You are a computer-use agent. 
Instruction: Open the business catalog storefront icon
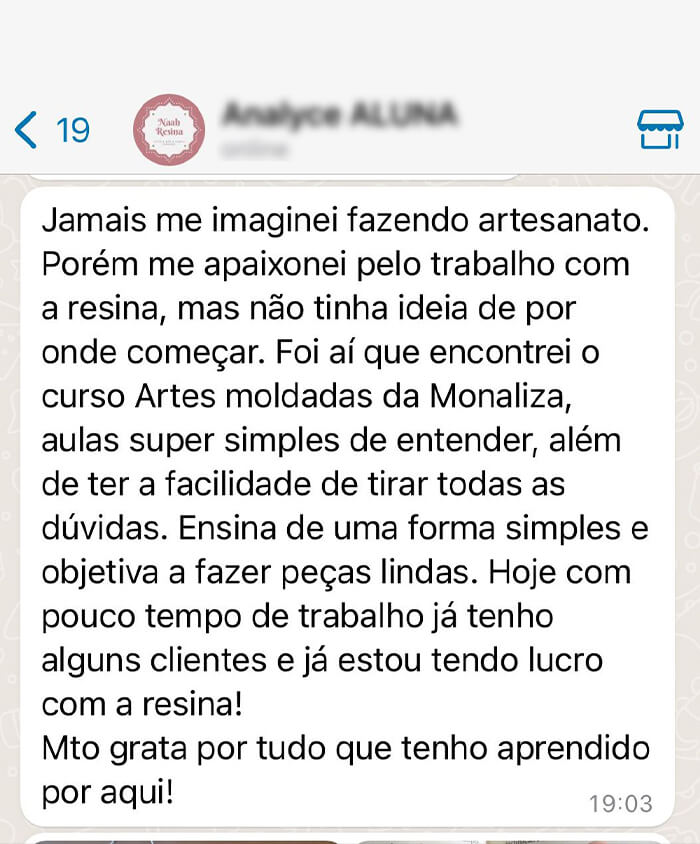point(659,130)
